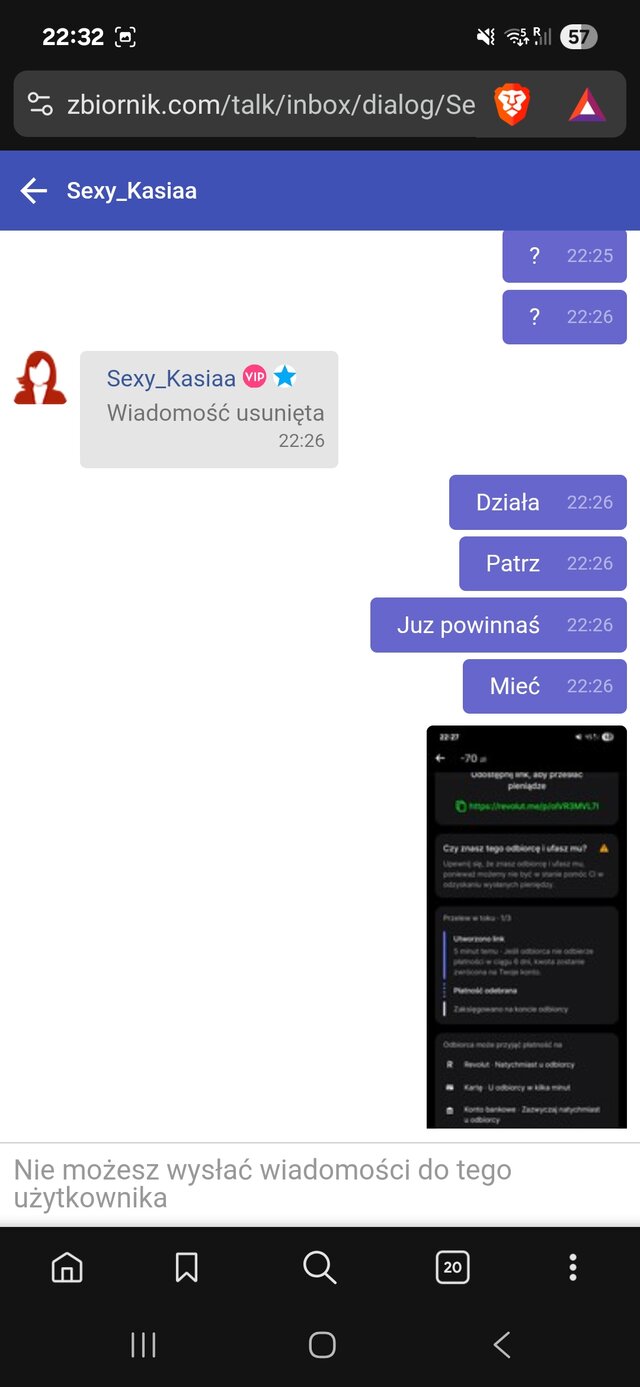Open the 20 tabs switcher
640x1387 pixels.
tap(452, 1267)
